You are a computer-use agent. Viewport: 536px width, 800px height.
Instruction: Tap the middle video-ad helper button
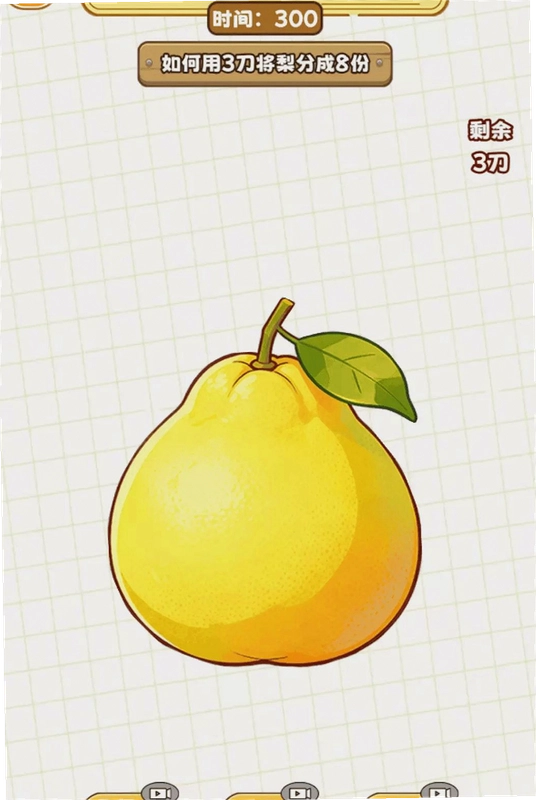click(273, 793)
